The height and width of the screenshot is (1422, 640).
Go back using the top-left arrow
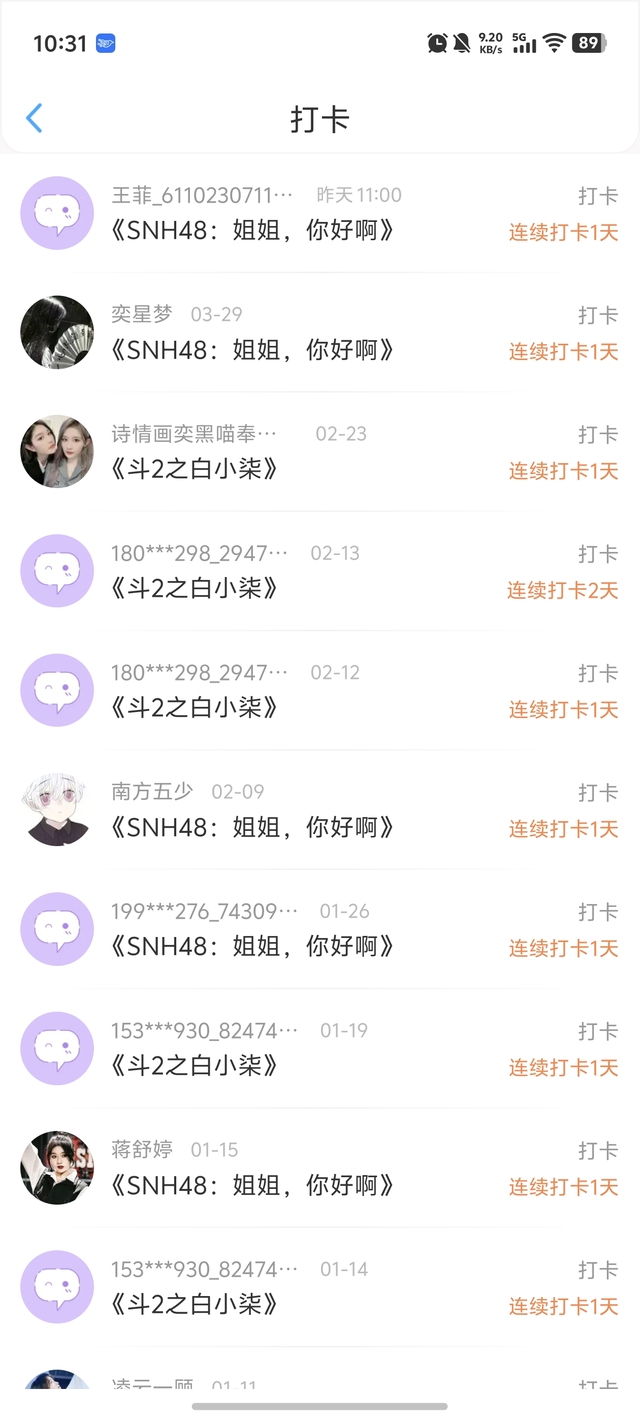pyautogui.click(x=34, y=119)
